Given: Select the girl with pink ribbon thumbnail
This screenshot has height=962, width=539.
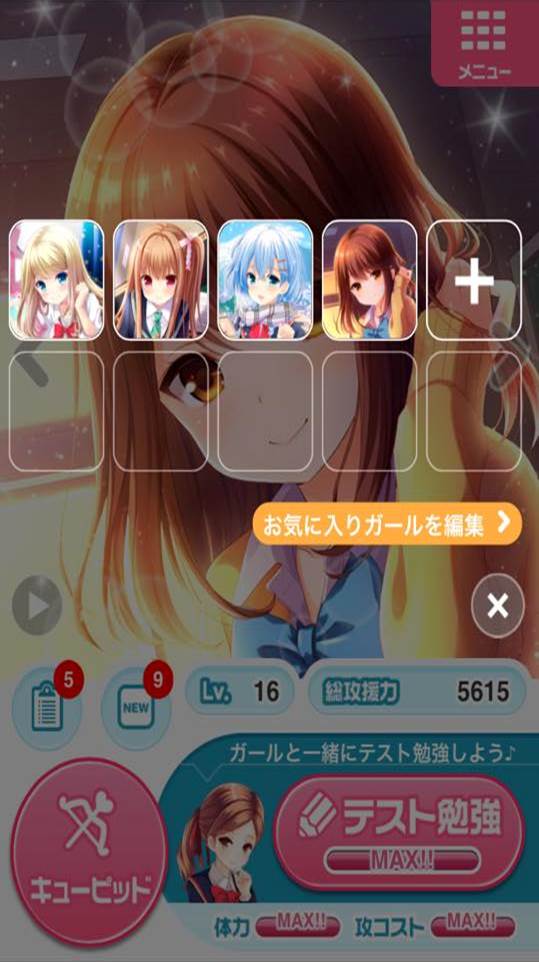Looking at the screenshot, I should [x=161, y=280].
